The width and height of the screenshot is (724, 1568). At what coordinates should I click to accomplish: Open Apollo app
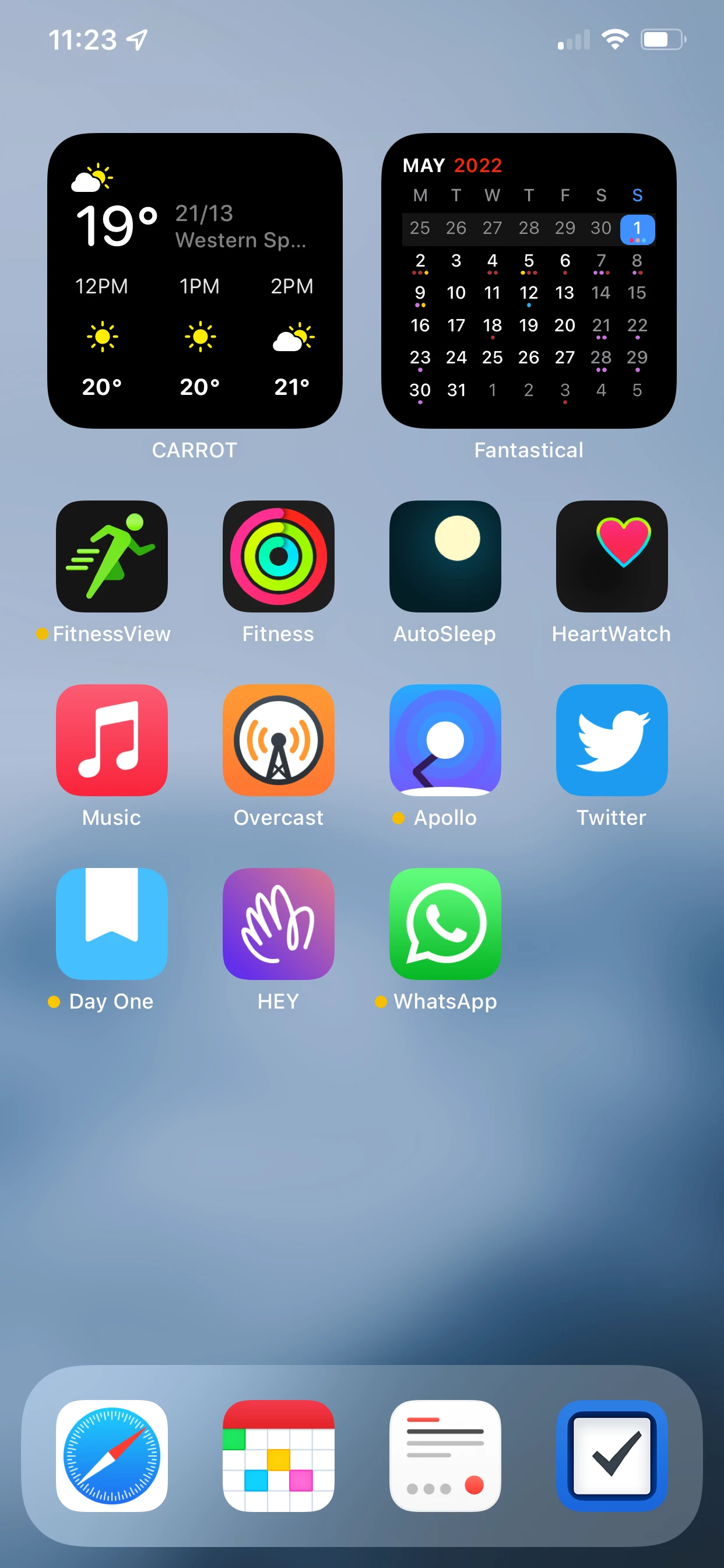(445, 740)
